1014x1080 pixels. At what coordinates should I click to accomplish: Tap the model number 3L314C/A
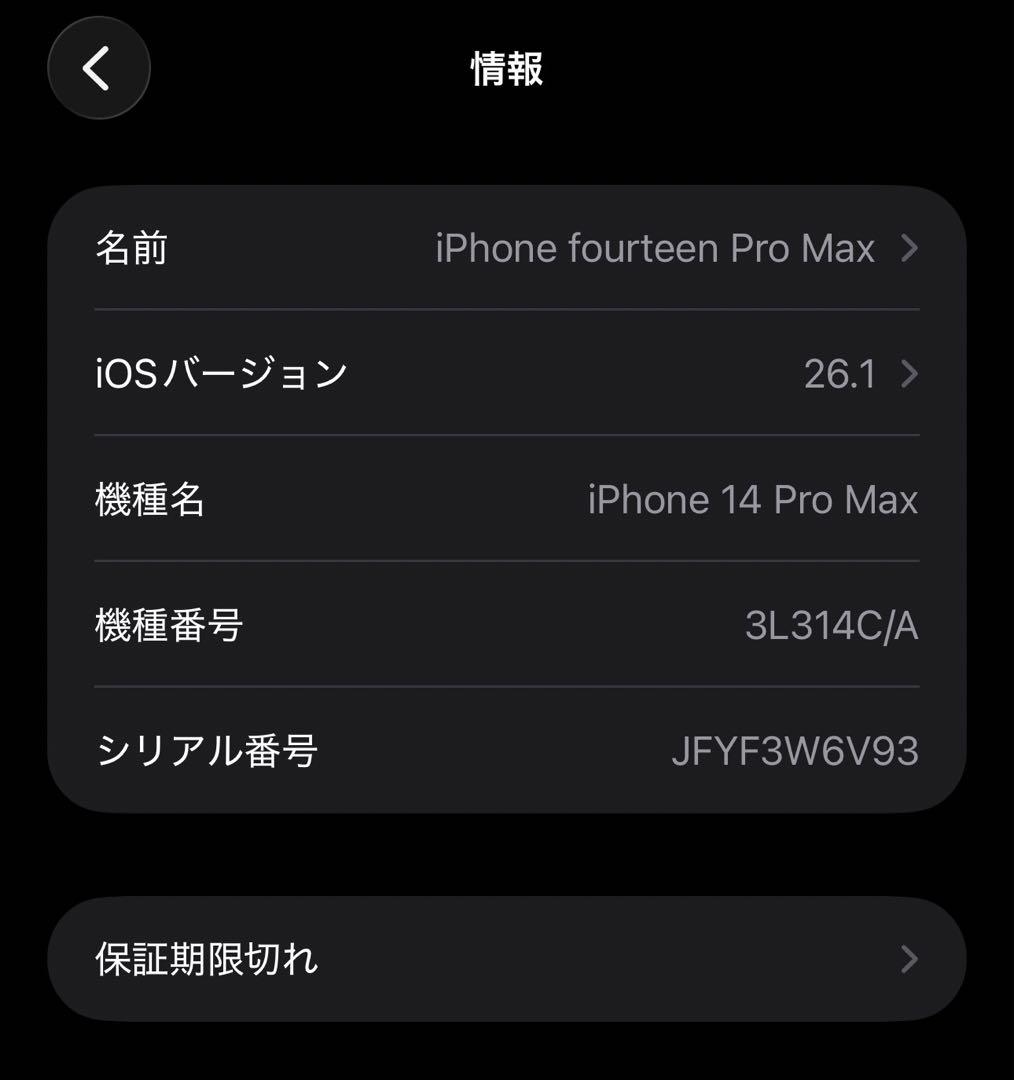[833, 626]
